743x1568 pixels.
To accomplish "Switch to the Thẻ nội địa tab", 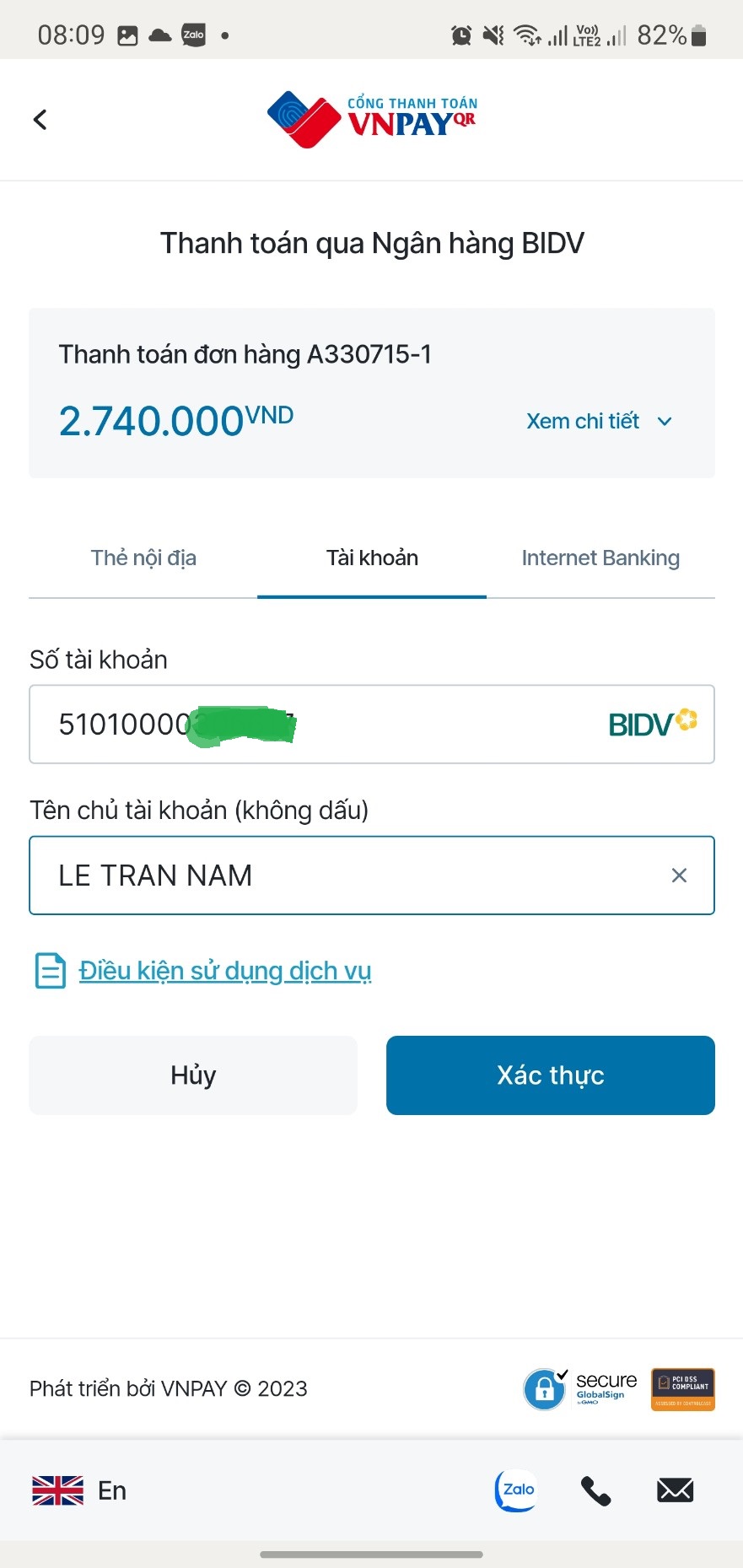I will point(143,558).
